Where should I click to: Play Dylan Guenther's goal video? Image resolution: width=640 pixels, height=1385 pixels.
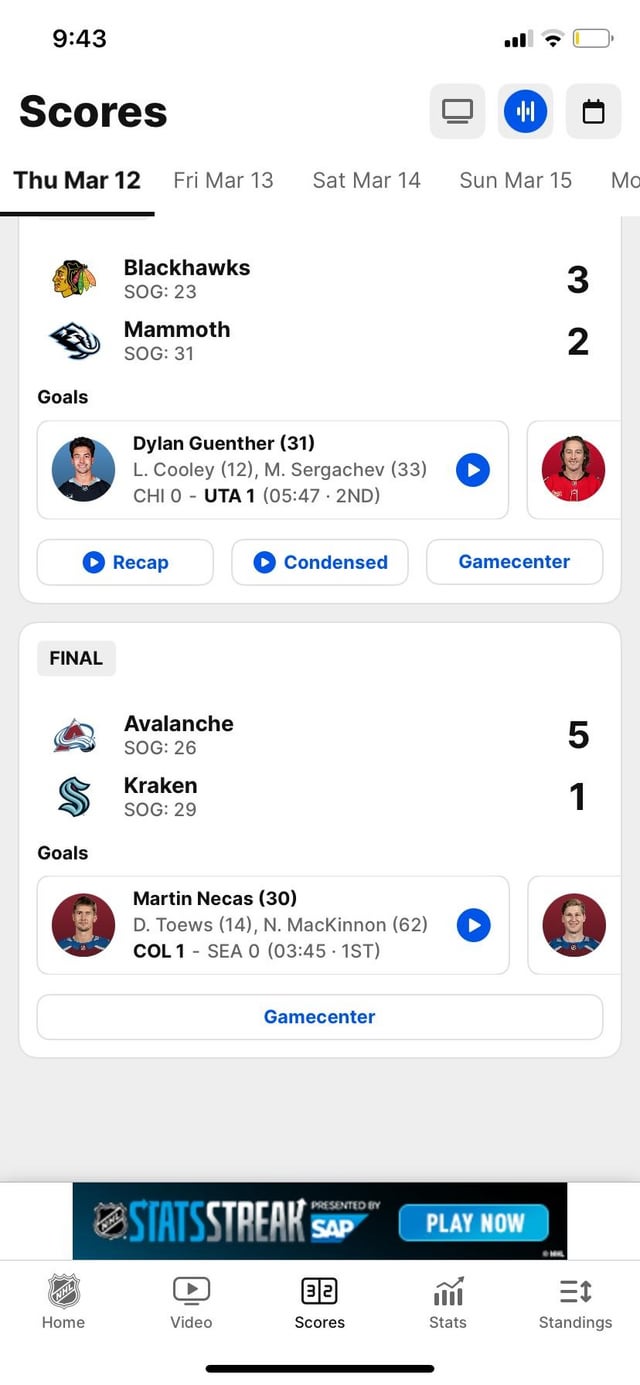point(473,469)
